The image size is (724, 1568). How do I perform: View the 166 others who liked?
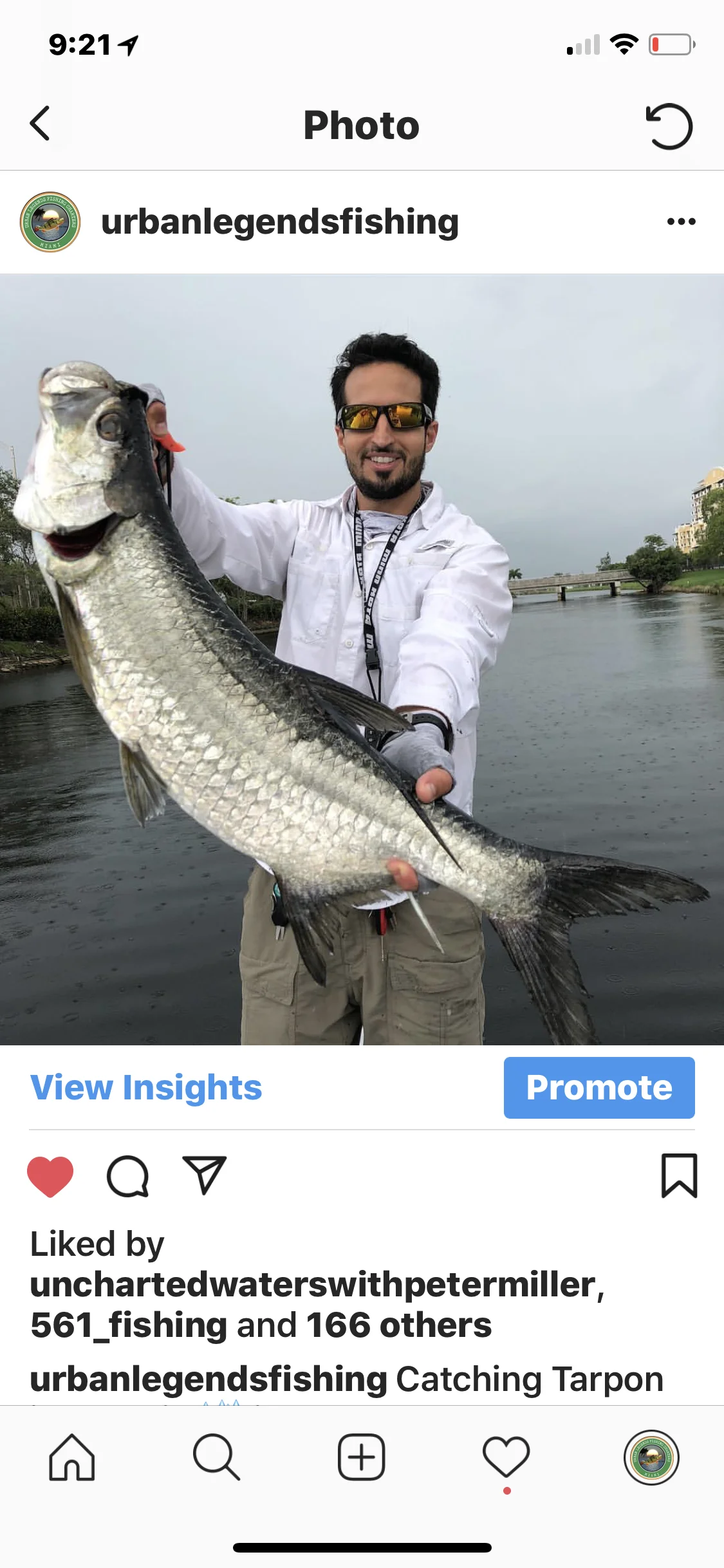point(398,1325)
